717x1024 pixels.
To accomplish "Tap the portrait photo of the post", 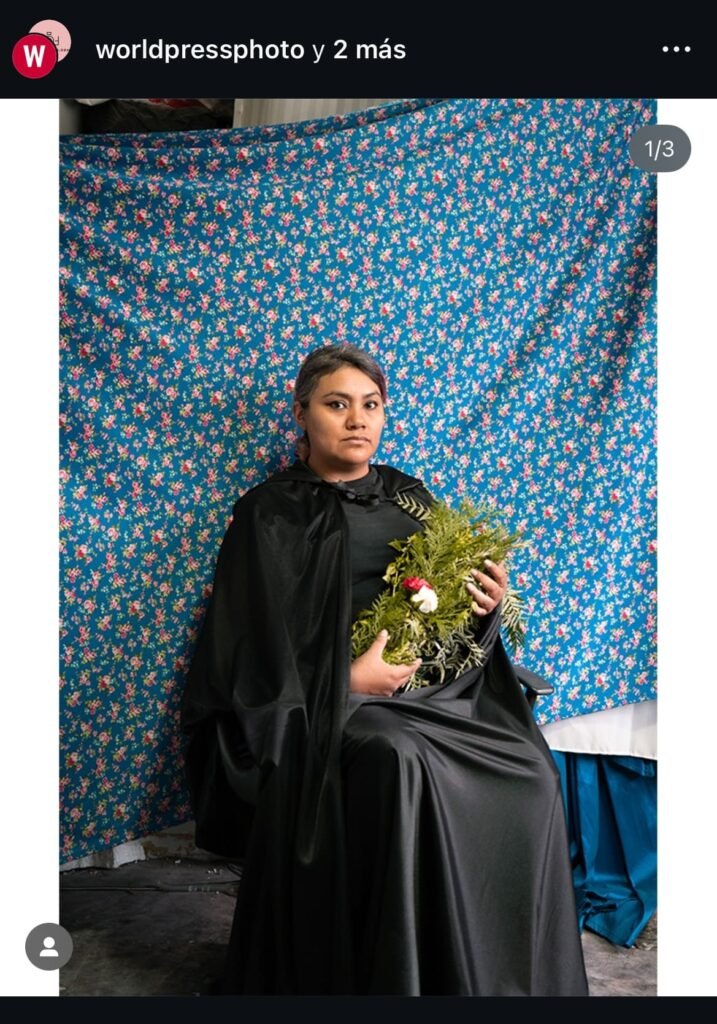I will [358, 546].
